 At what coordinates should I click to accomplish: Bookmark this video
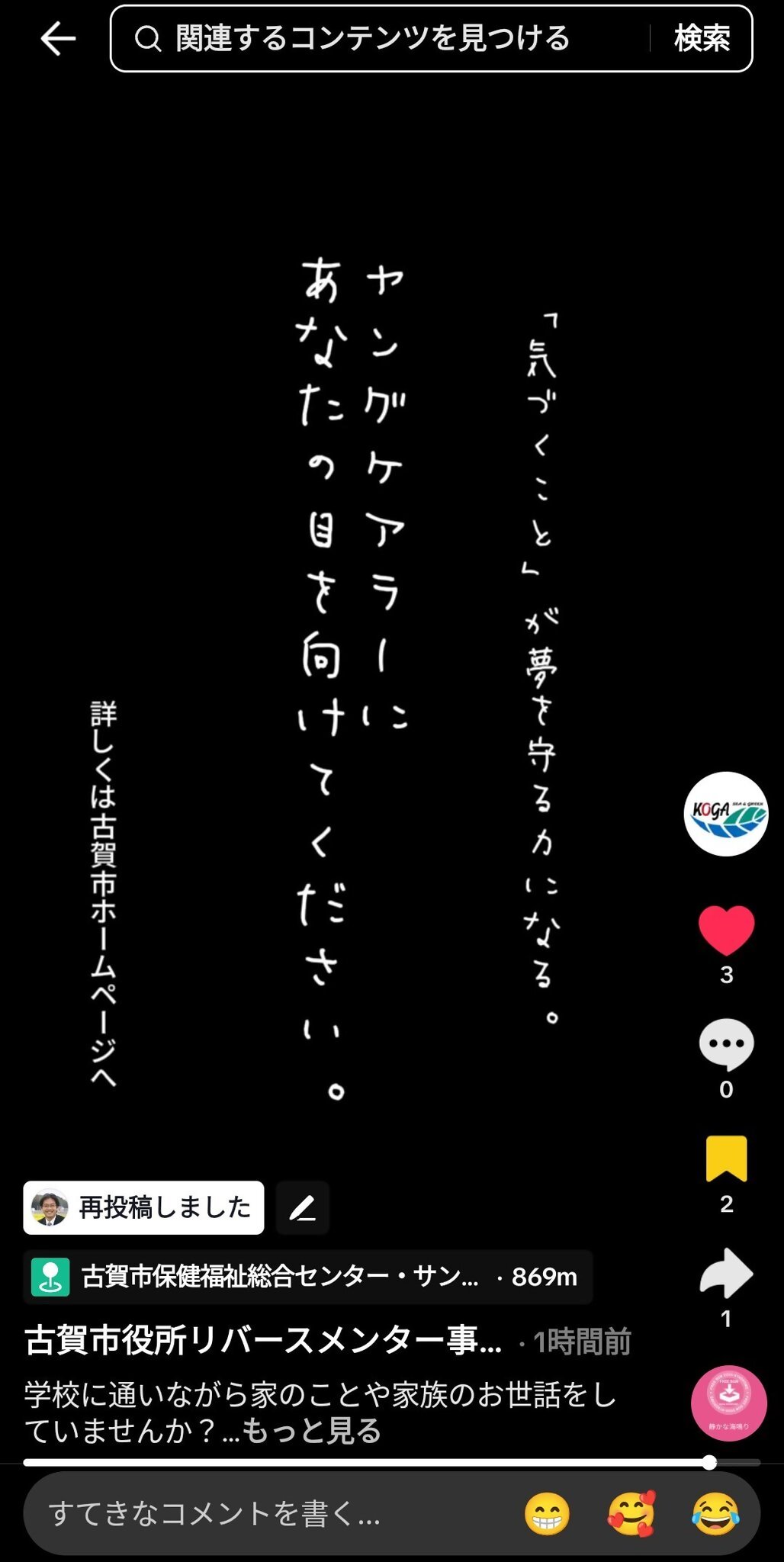[726, 1159]
